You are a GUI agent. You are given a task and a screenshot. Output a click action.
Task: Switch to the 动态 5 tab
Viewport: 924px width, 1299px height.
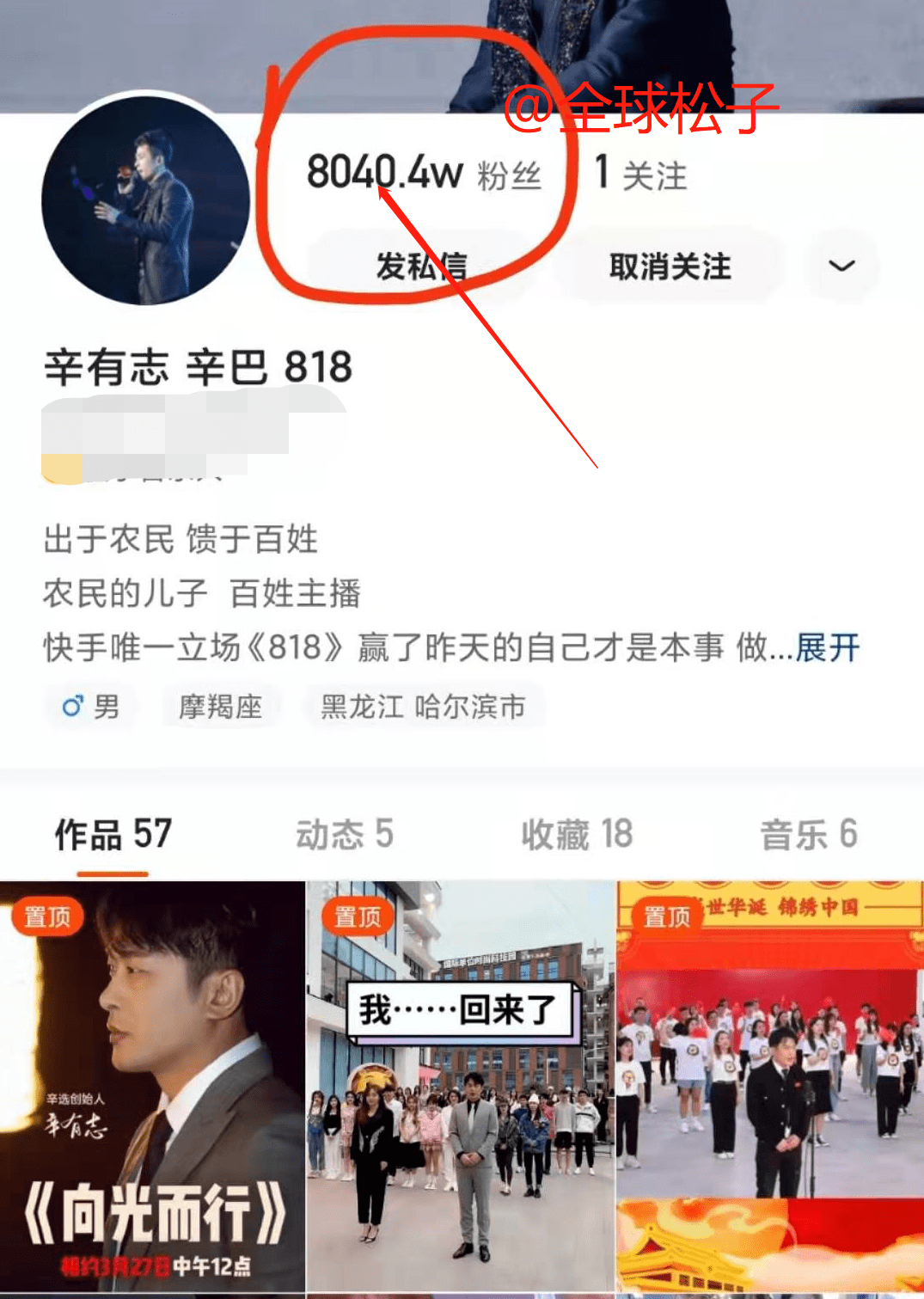click(344, 835)
